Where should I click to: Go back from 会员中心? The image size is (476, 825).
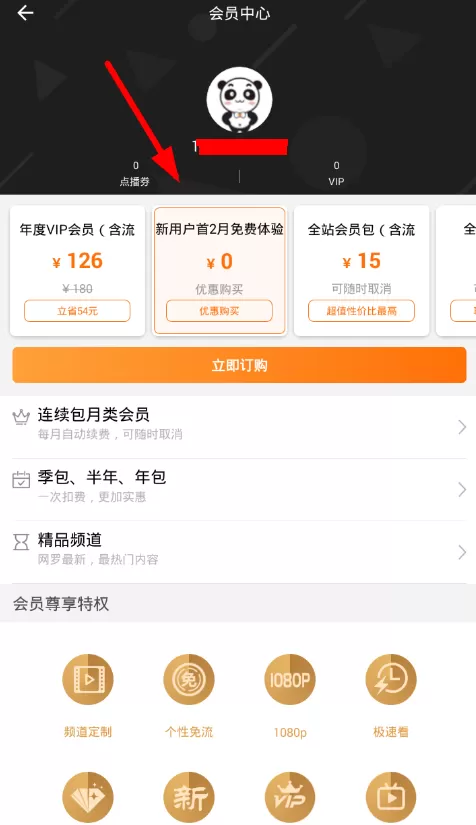(x=25, y=13)
